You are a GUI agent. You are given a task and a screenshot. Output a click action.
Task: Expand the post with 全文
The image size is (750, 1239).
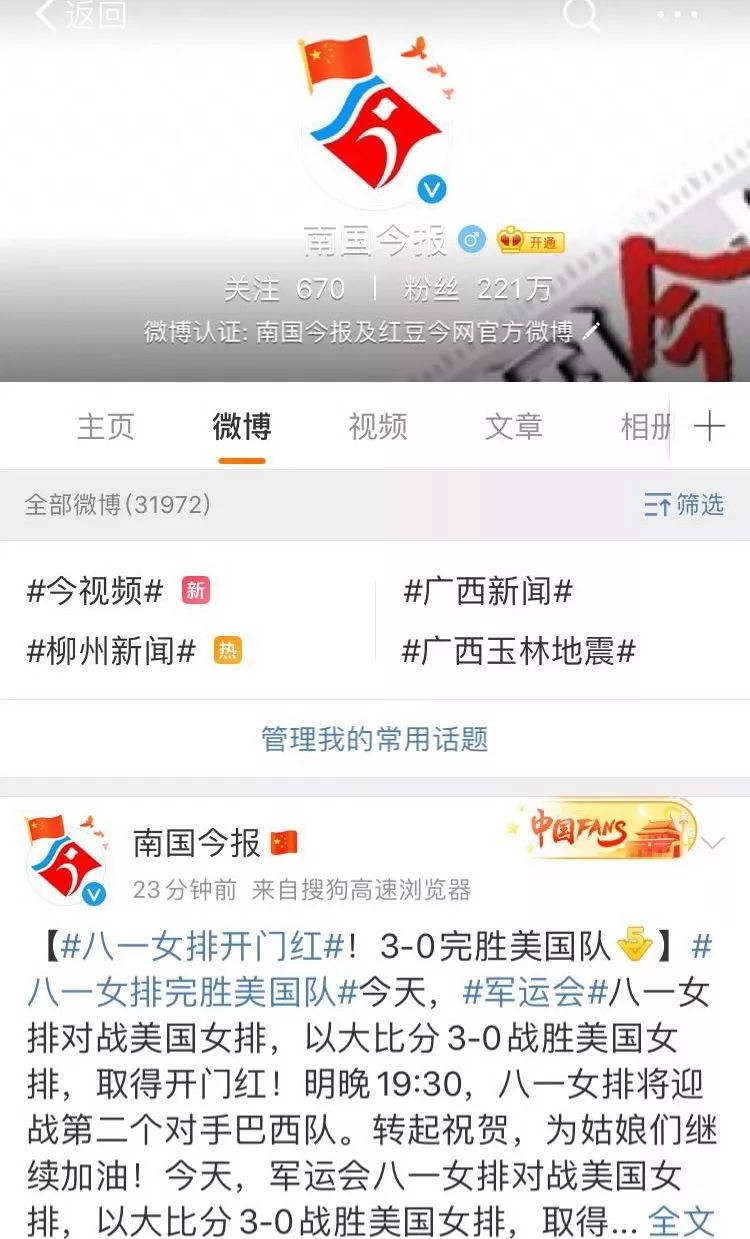point(682,1220)
